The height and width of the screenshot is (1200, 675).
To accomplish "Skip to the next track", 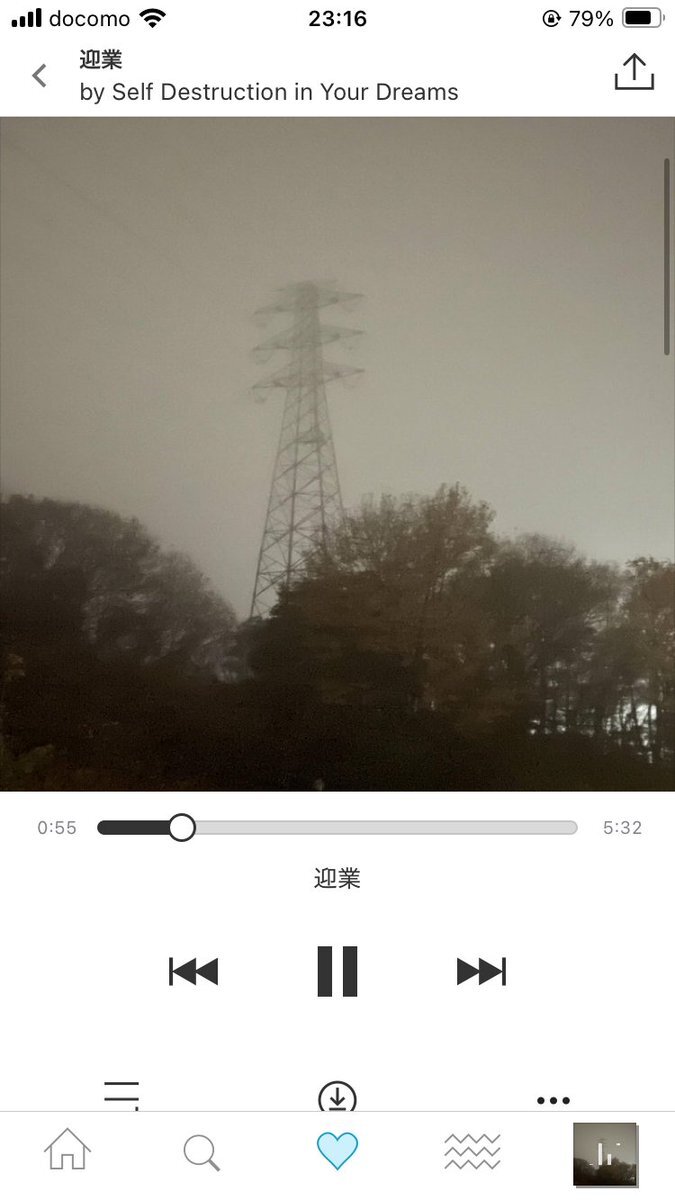I will tap(481, 971).
